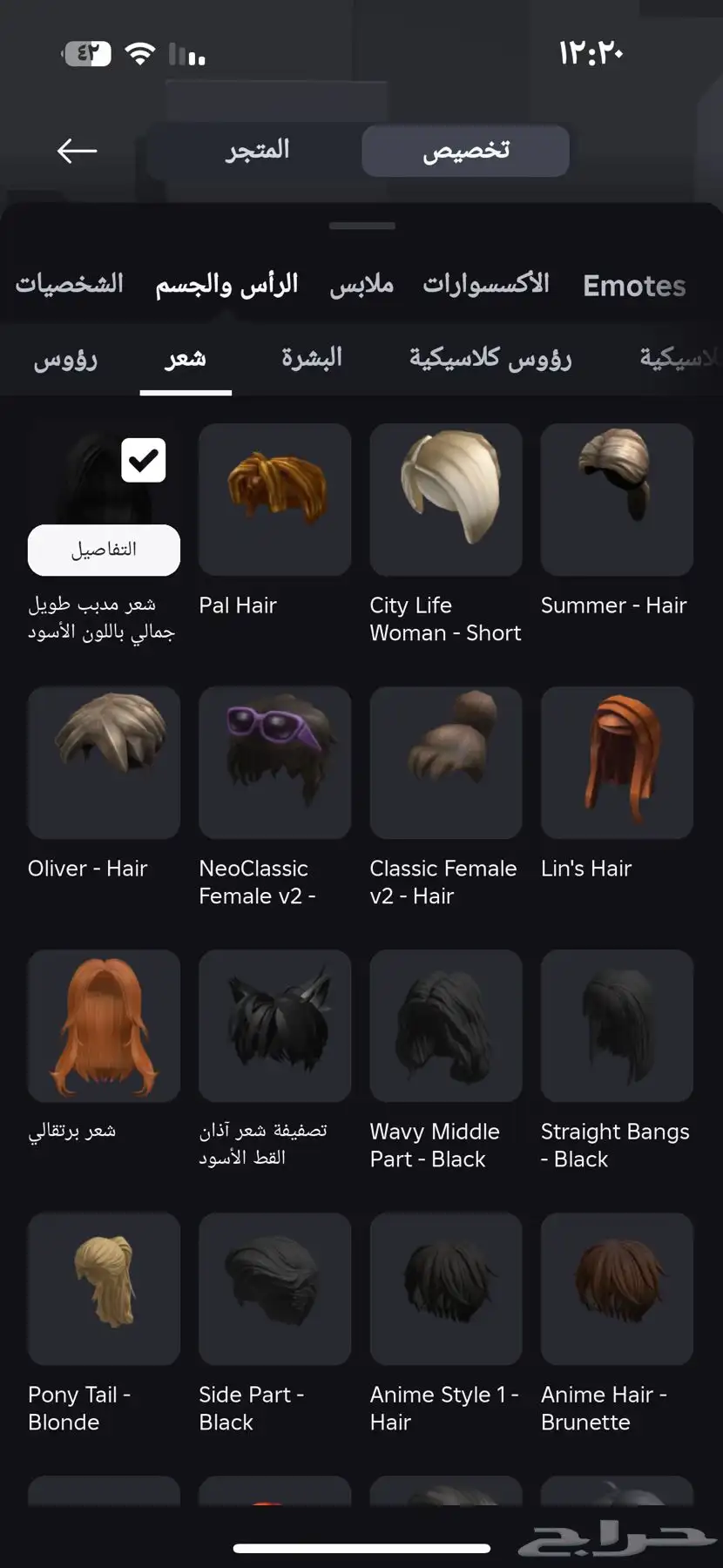
Task: Select the تخصيص tab
Action: pos(466,151)
